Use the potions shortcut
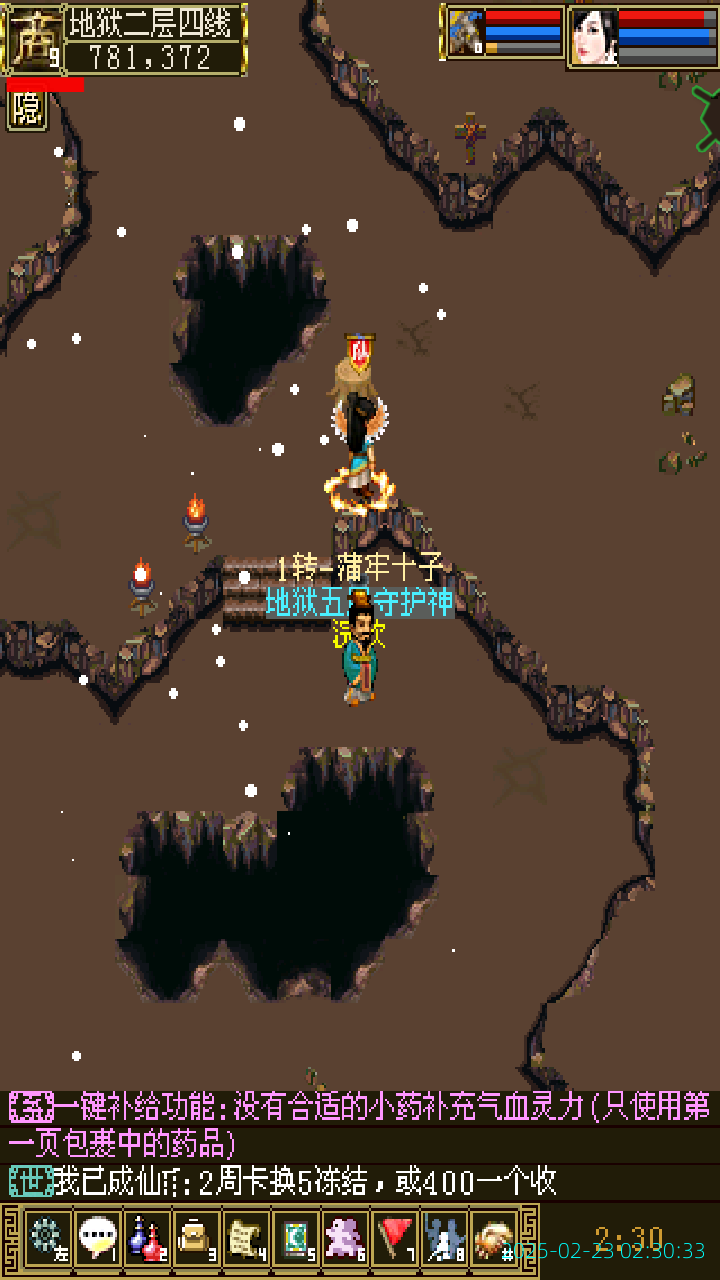Screen dimensions: 720x1280 click(147, 1238)
